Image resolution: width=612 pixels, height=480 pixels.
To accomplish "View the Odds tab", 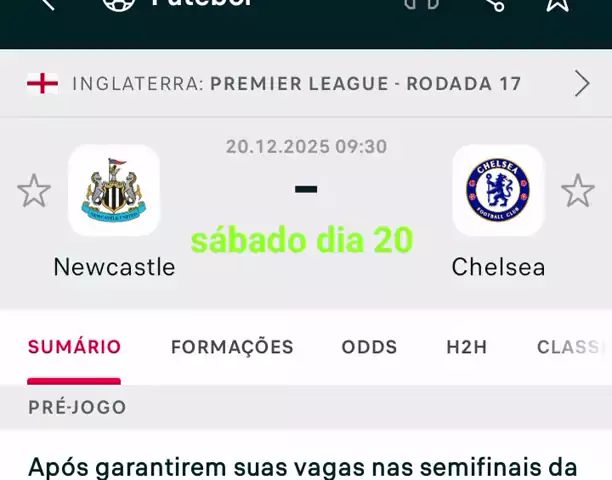I will [x=369, y=348].
